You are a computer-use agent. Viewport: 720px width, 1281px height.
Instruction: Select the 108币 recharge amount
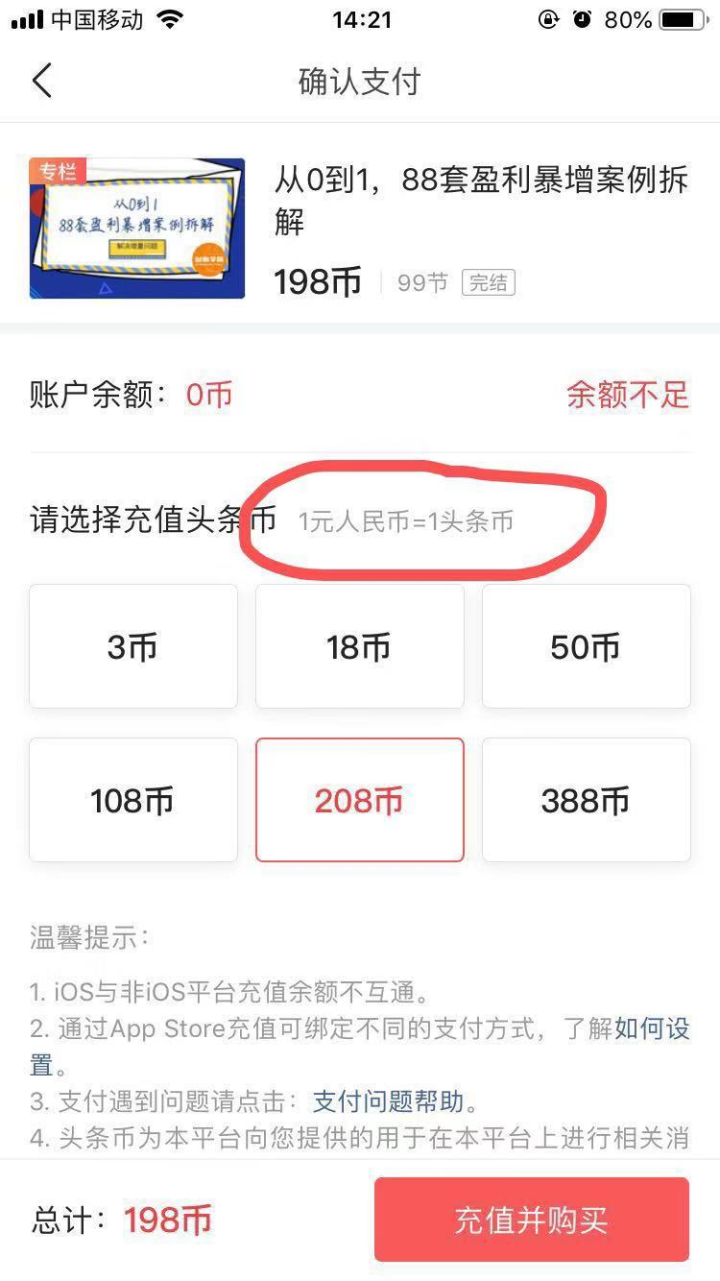133,800
